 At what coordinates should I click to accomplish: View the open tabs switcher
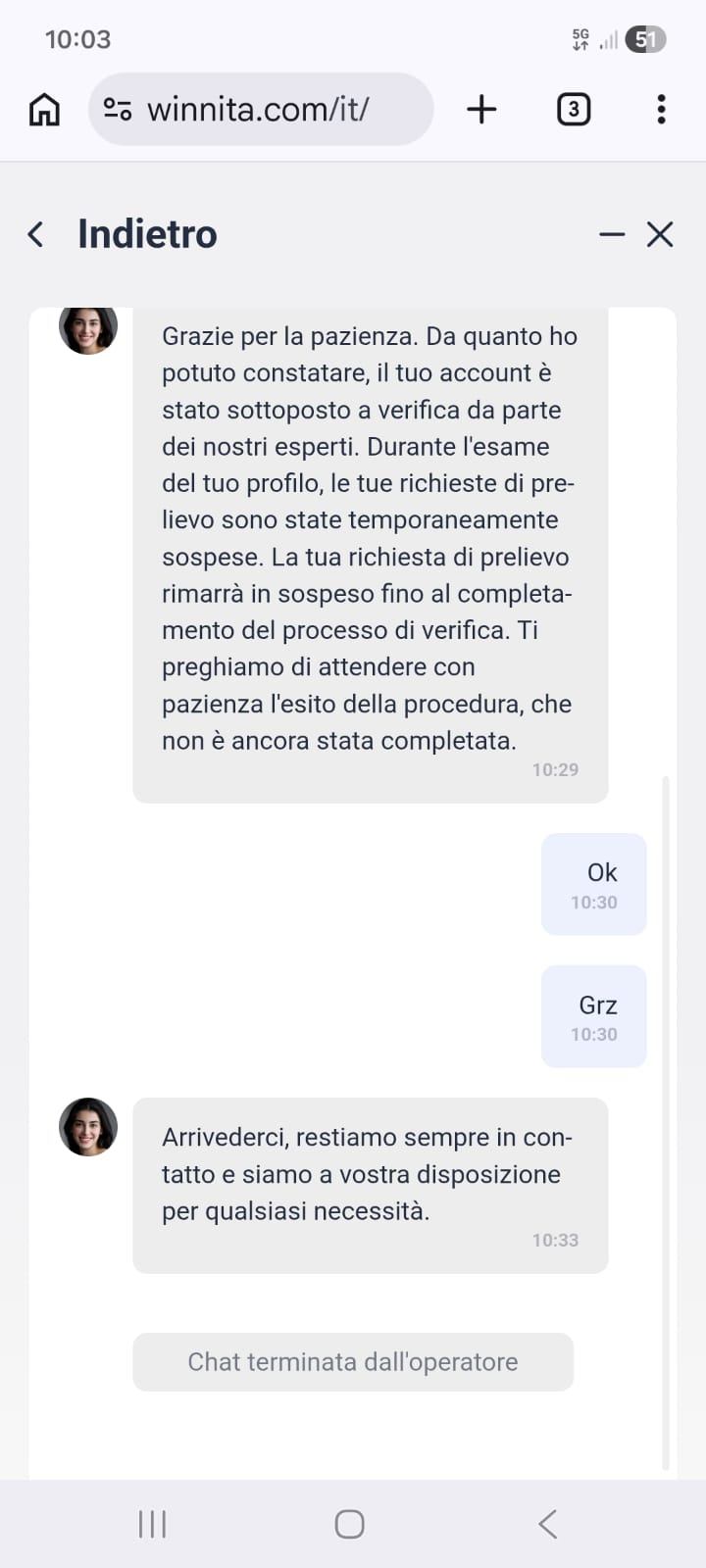[x=574, y=109]
